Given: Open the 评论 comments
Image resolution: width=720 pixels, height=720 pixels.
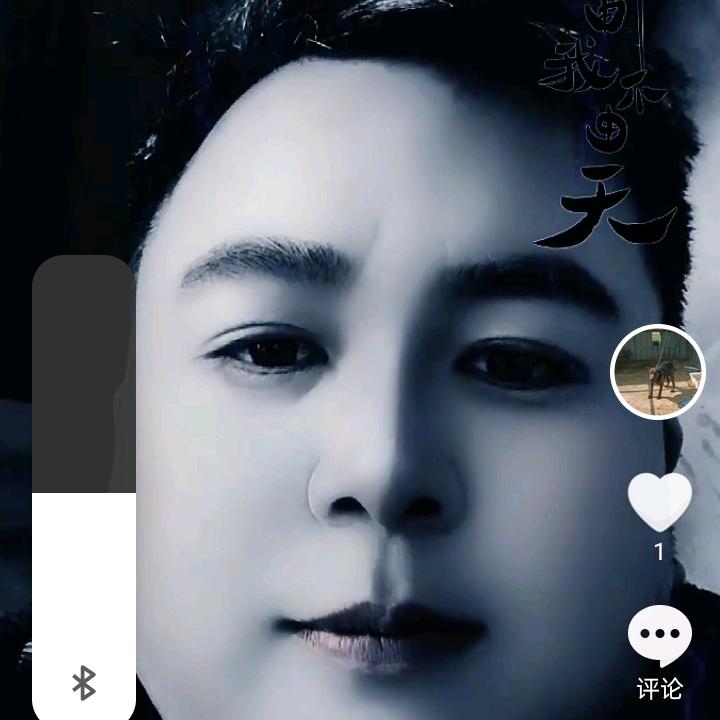Looking at the screenshot, I should click(659, 638).
